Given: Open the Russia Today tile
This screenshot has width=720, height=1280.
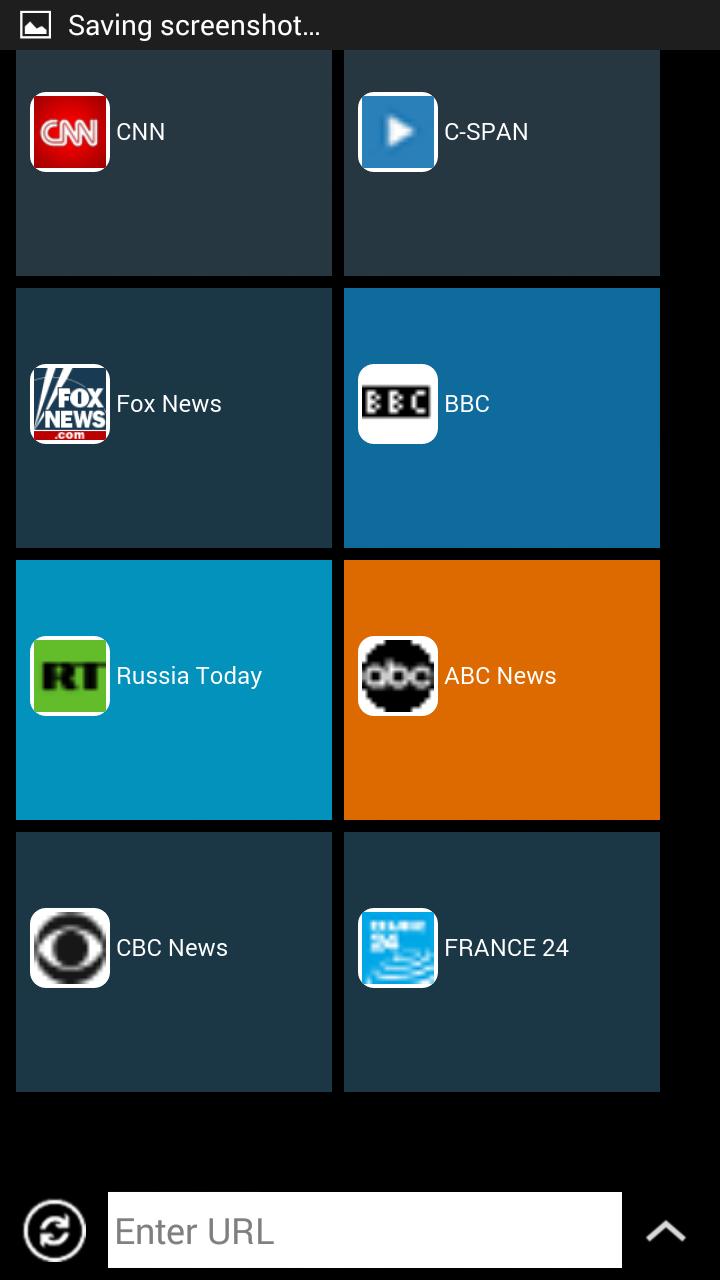Looking at the screenshot, I should tap(173, 689).
